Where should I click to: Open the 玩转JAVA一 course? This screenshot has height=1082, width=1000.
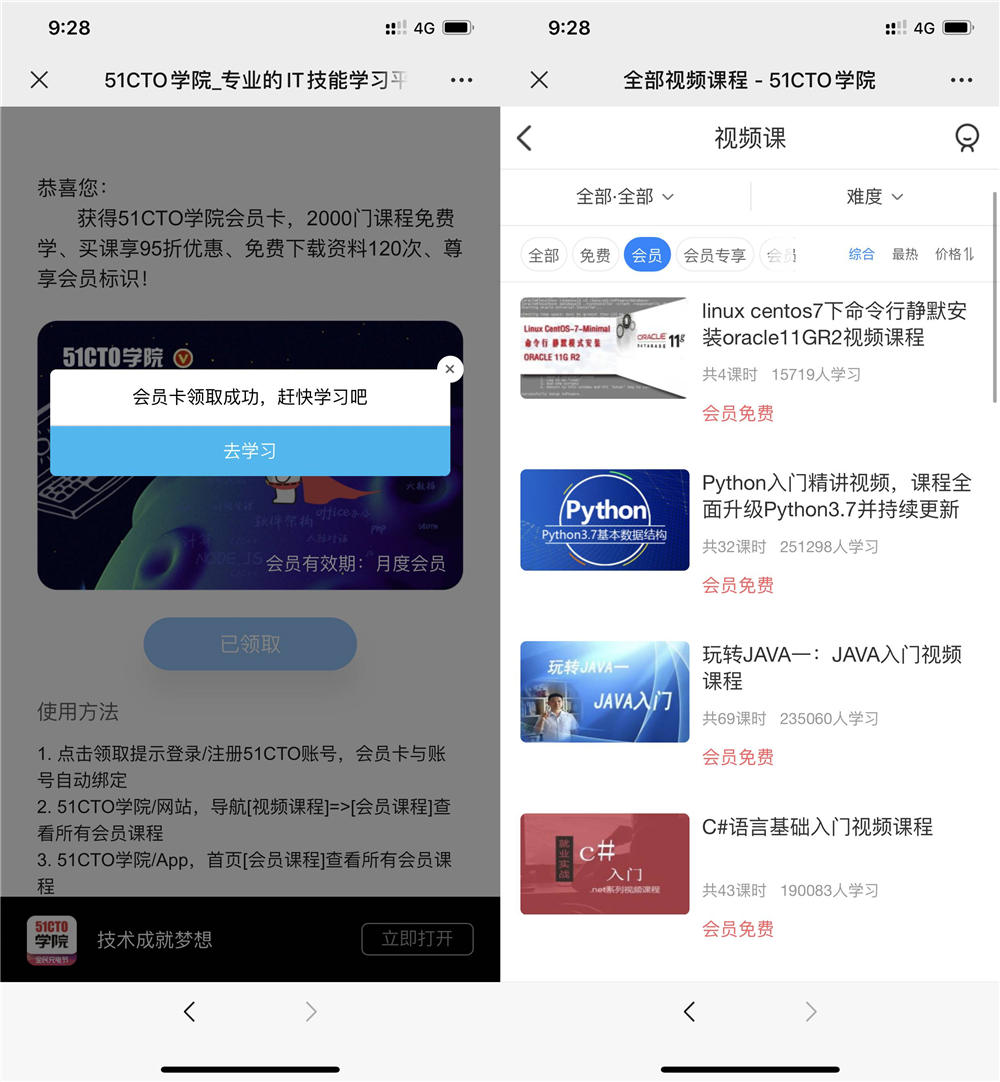click(x=830, y=668)
